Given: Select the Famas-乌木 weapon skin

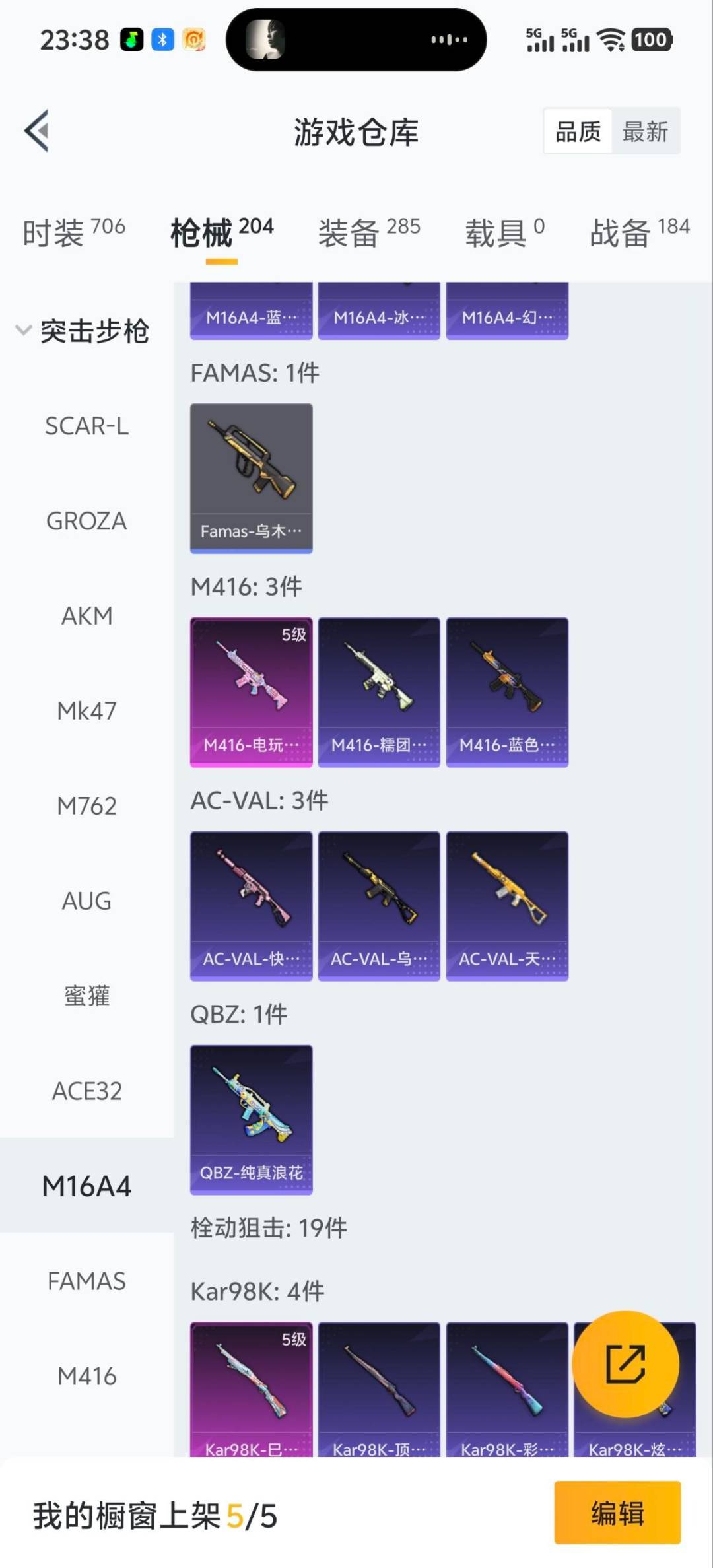Looking at the screenshot, I should [251, 477].
